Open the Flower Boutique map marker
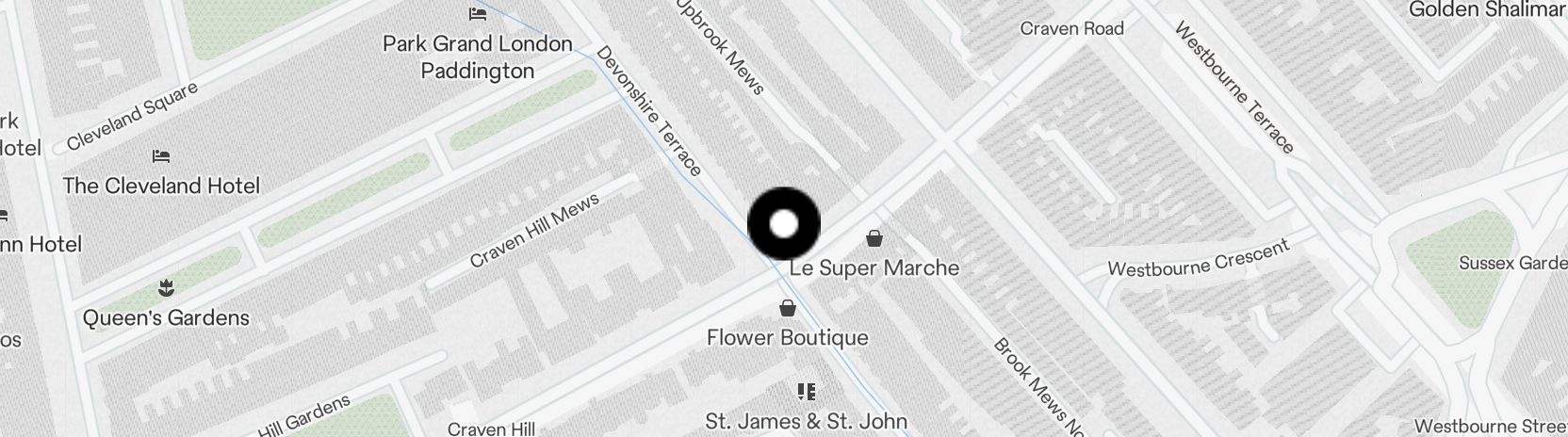The image size is (1568, 437). pyautogui.click(x=787, y=309)
